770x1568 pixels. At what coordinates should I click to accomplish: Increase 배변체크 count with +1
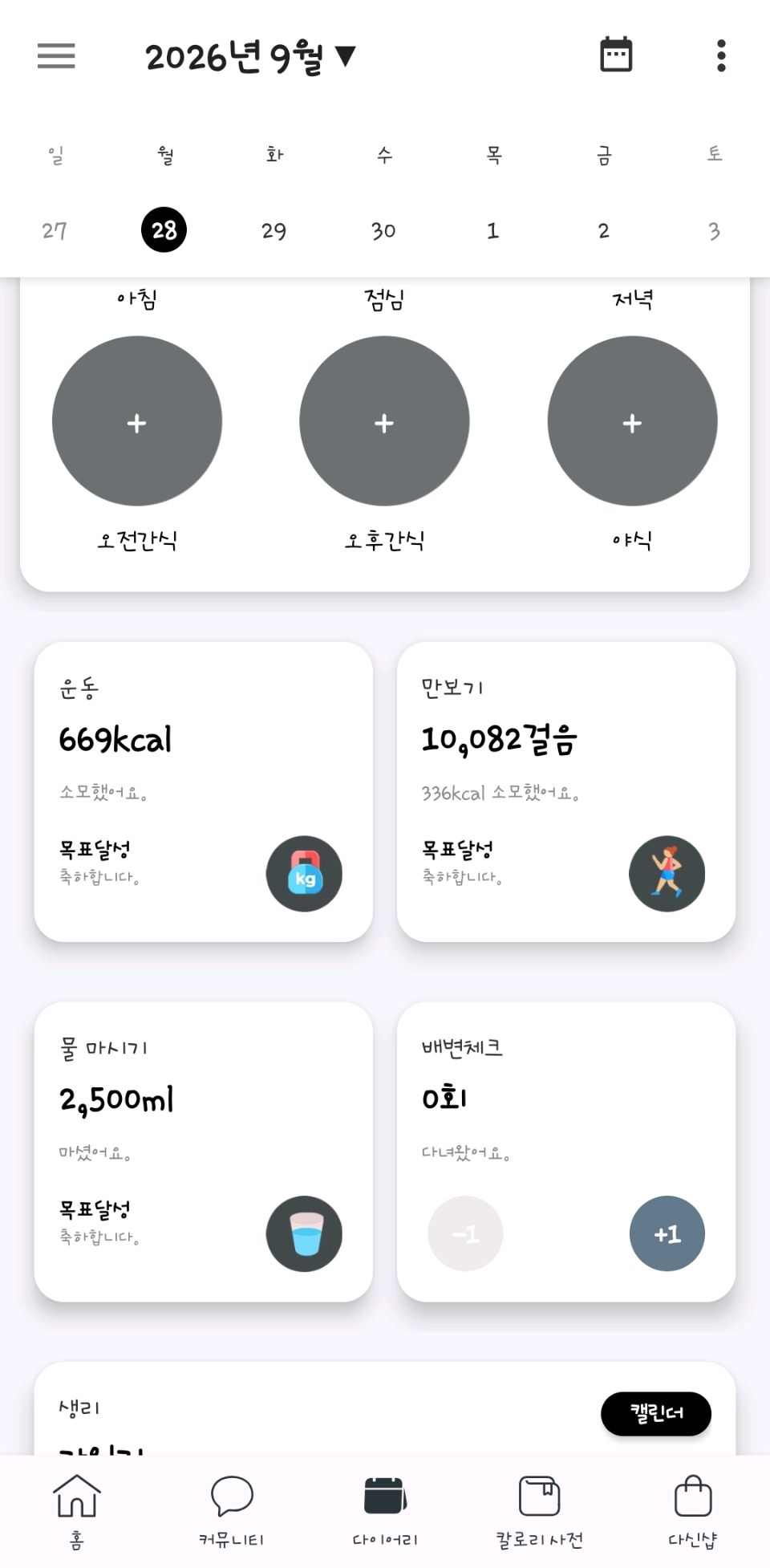[x=667, y=1233]
